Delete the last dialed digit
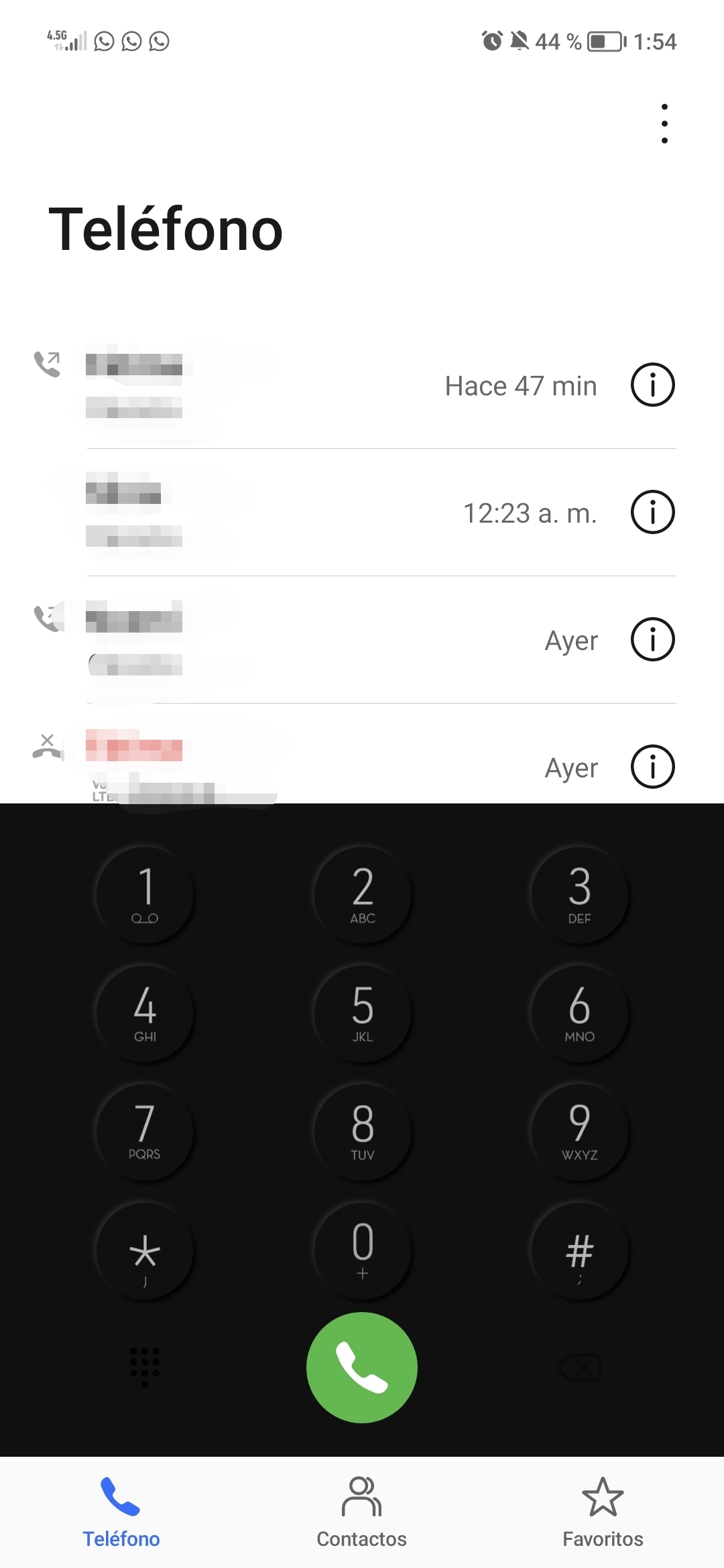 coord(579,1367)
